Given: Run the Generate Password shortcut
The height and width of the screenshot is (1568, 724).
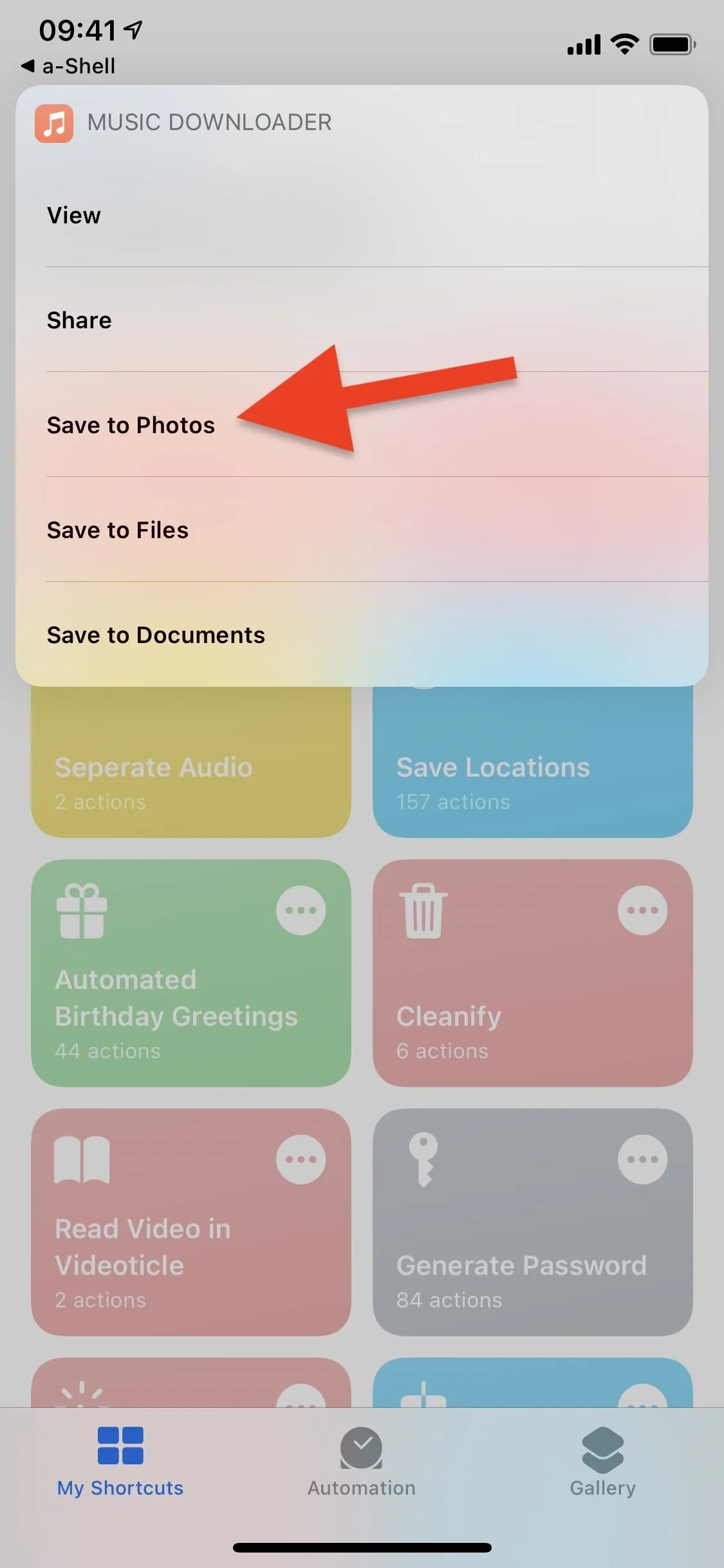Looking at the screenshot, I should (533, 1222).
